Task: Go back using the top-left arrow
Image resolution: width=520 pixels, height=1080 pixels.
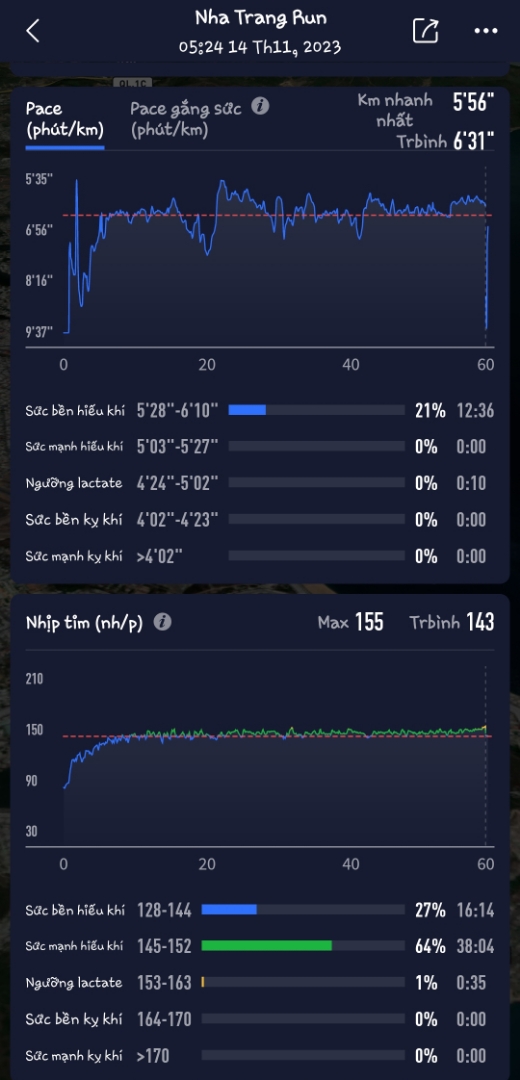Action: click(32, 31)
